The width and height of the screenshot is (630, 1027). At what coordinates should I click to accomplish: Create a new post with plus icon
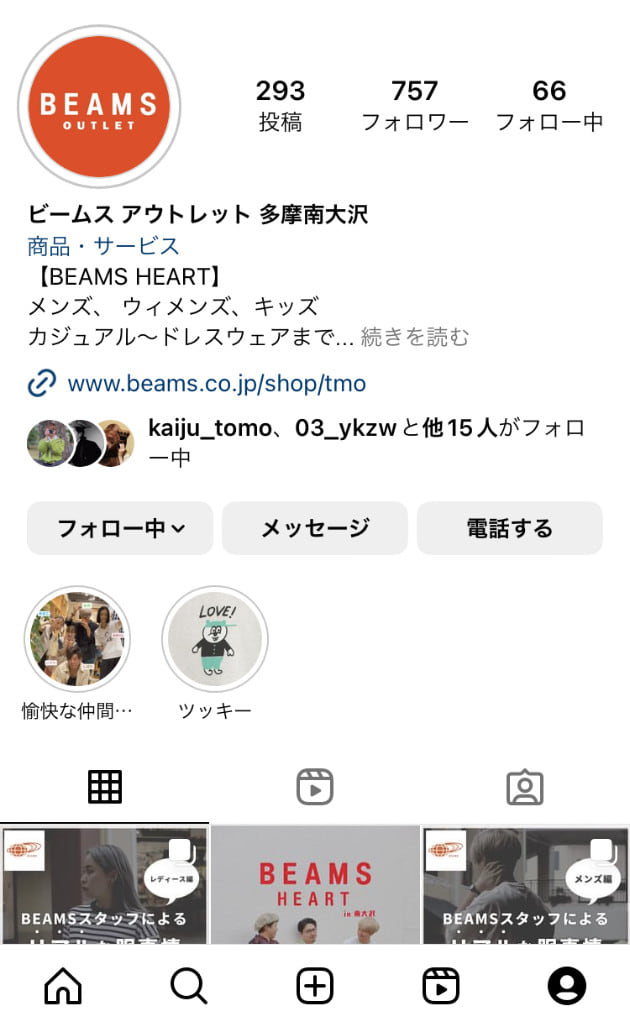click(315, 986)
